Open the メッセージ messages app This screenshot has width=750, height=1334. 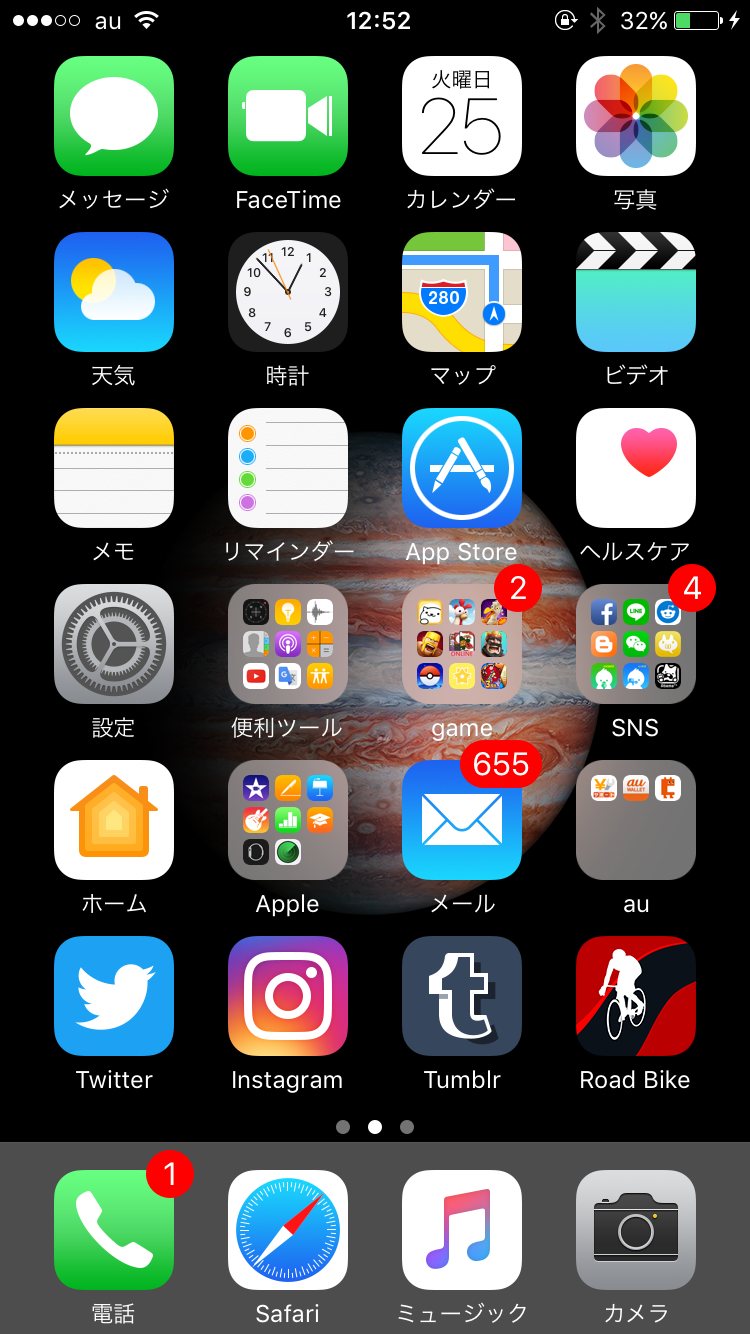click(114, 116)
